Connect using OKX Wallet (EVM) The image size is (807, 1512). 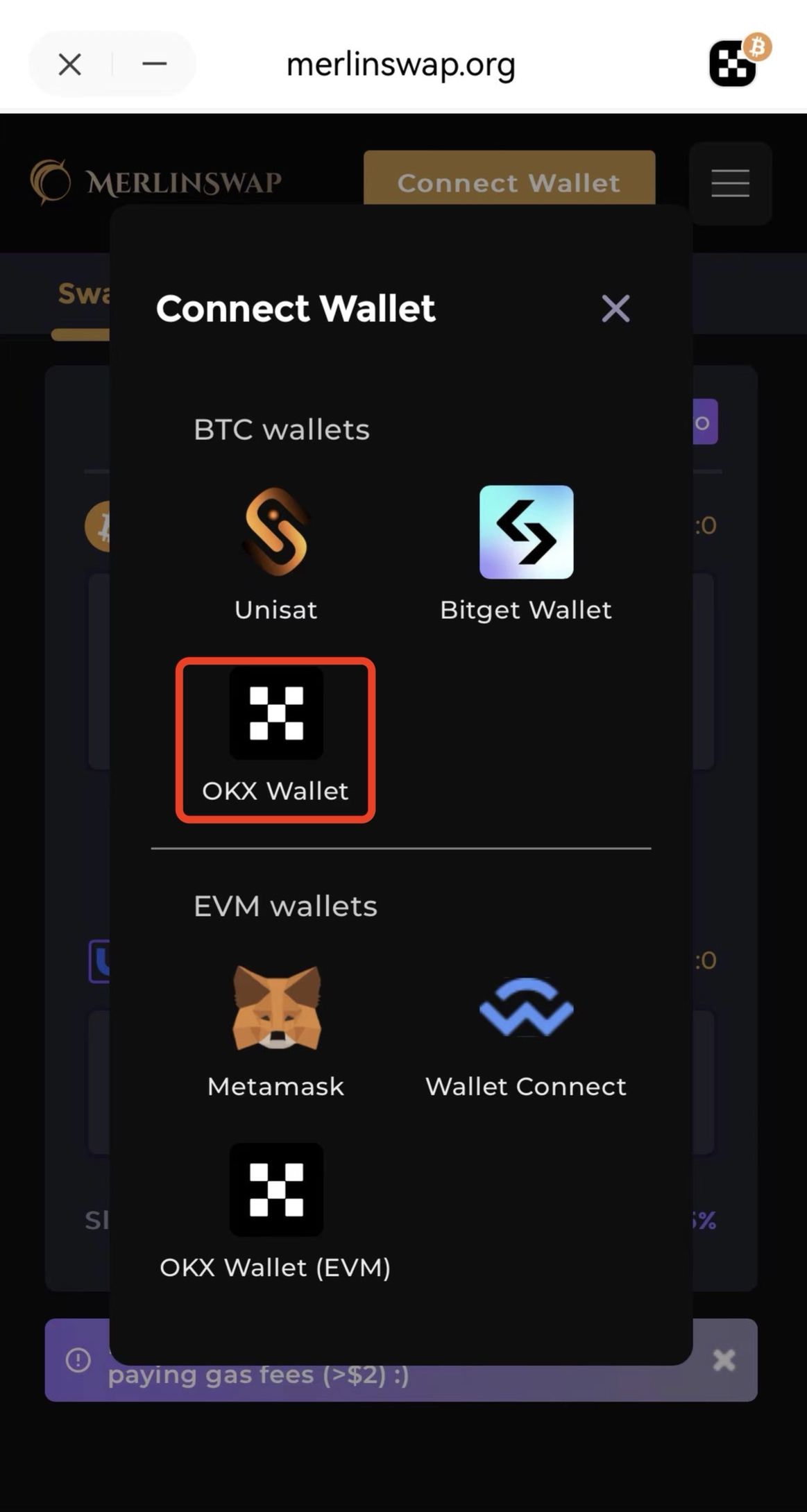[x=275, y=1211]
